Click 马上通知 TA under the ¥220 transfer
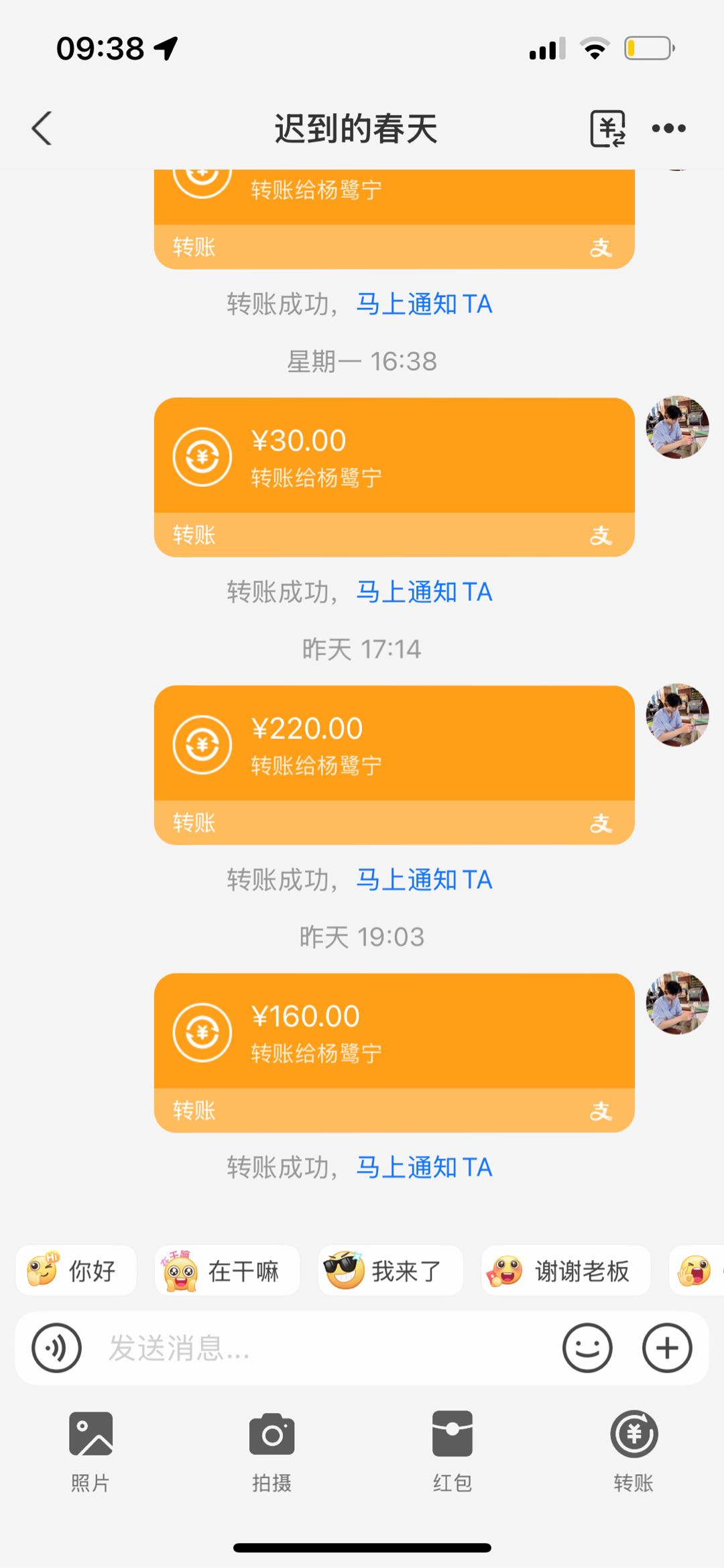Viewport: 724px width, 1568px height. 424,879
